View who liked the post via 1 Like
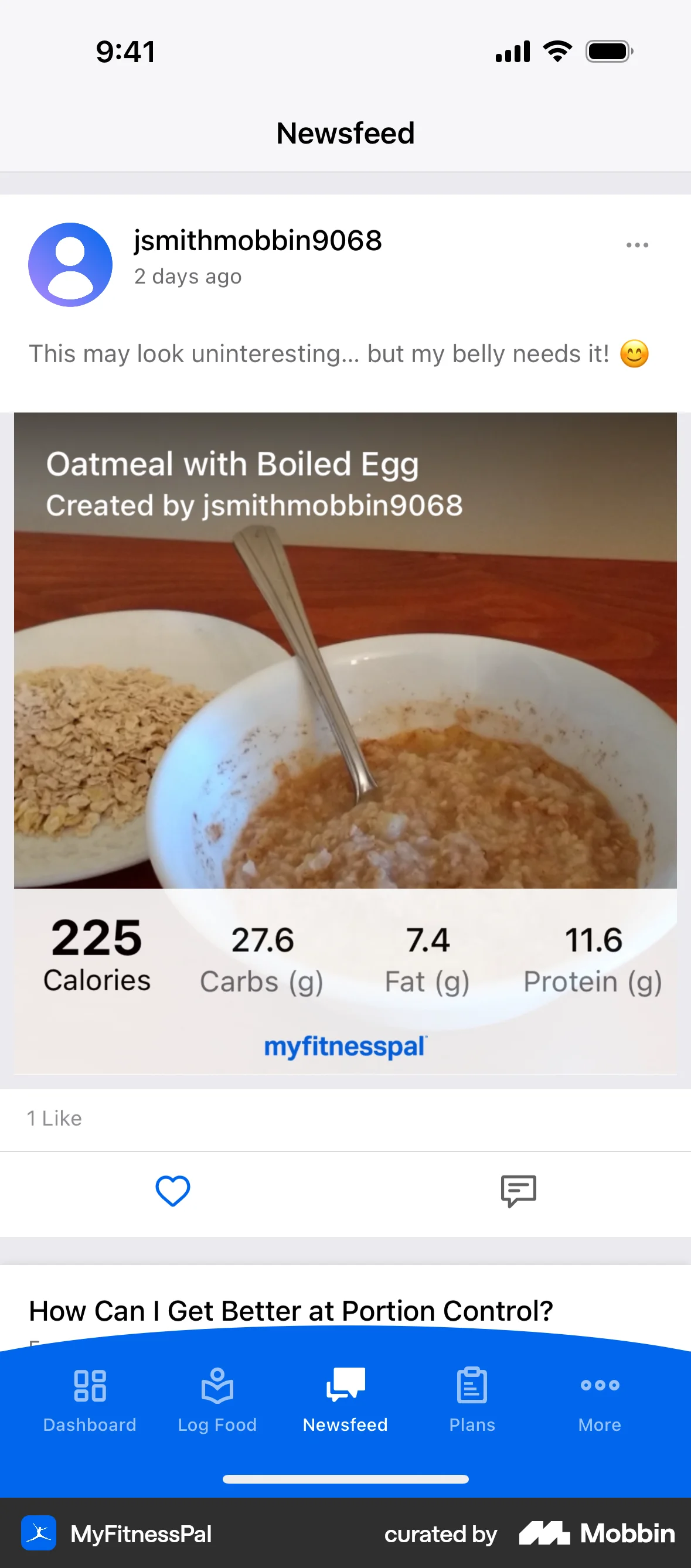Image resolution: width=691 pixels, height=1568 pixels. [53, 1118]
